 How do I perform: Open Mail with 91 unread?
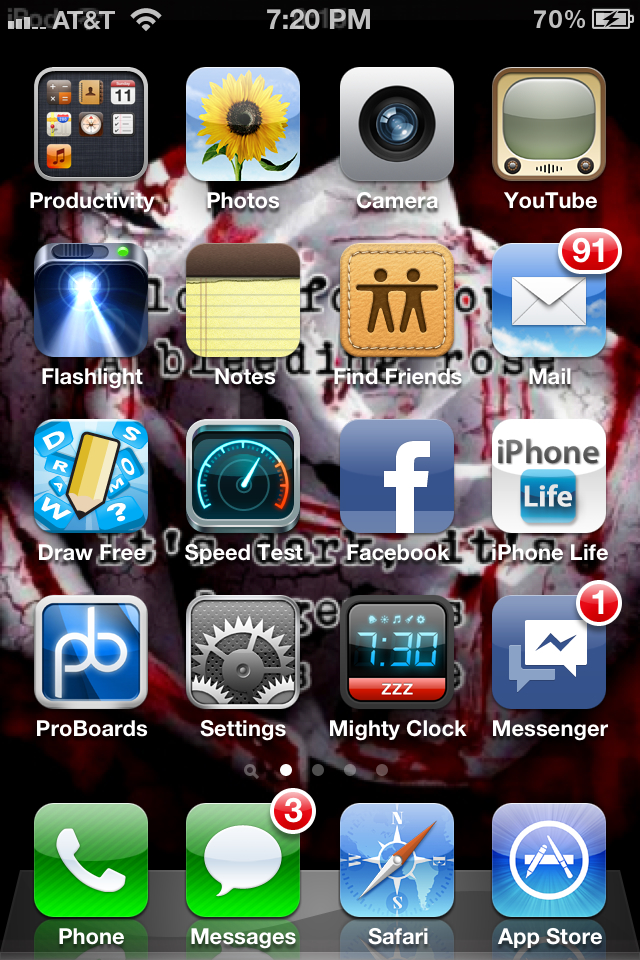[549, 300]
